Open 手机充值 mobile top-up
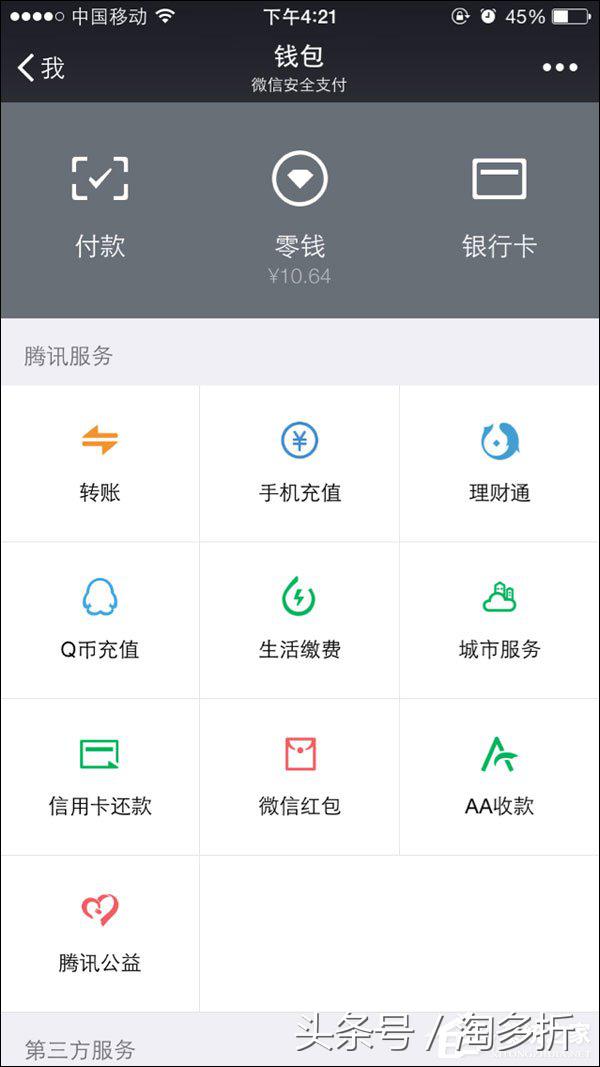Viewport: 600px width, 1067px height. click(300, 463)
